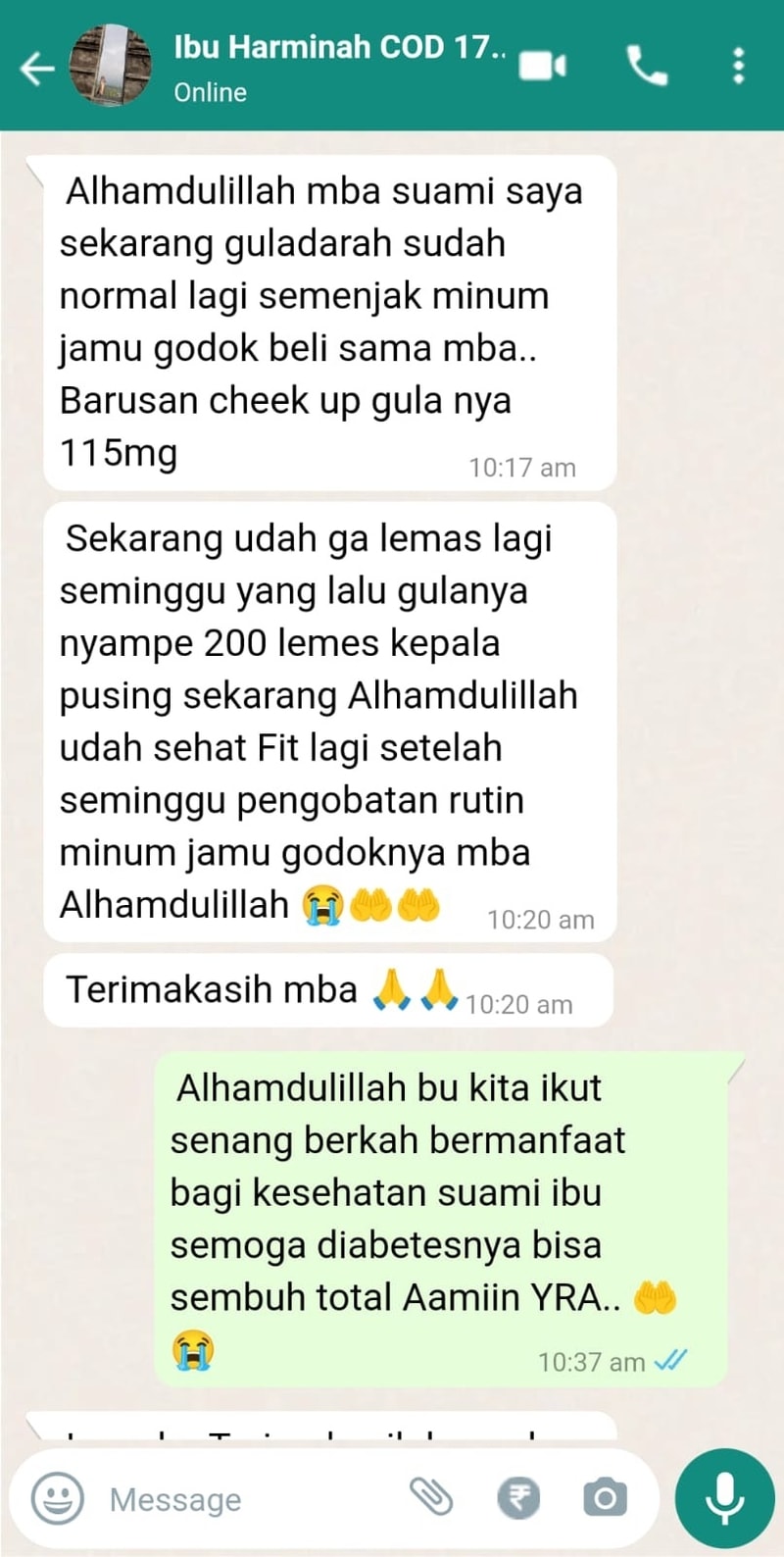
Task: Tap the Message input field
Action: click(245, 1498)
